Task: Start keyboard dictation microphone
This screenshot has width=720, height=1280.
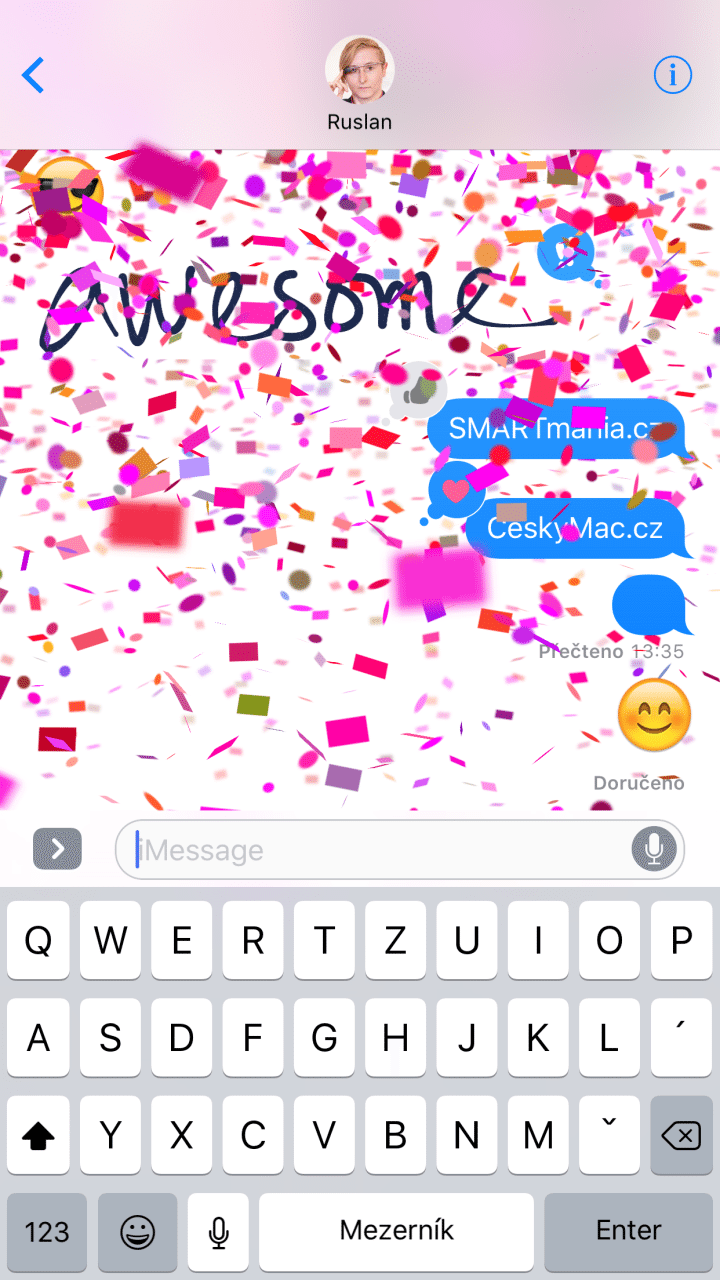Action: point(219,1231)
